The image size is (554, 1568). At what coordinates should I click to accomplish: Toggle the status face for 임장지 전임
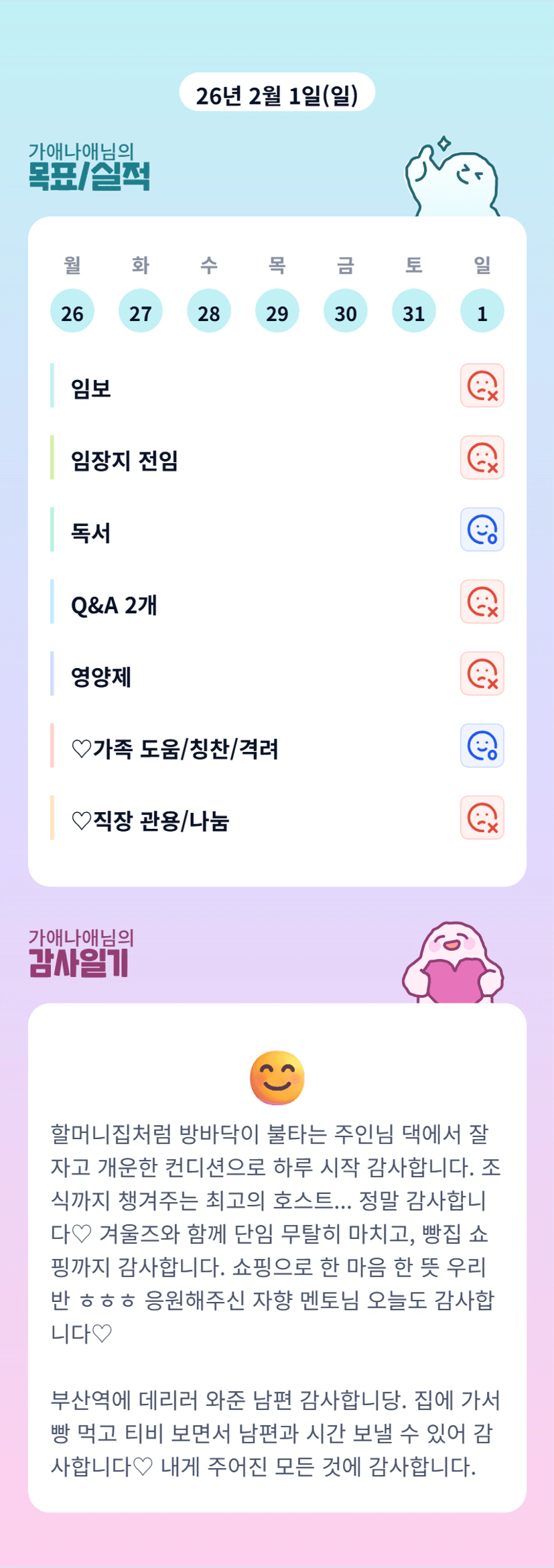point(482,458)
